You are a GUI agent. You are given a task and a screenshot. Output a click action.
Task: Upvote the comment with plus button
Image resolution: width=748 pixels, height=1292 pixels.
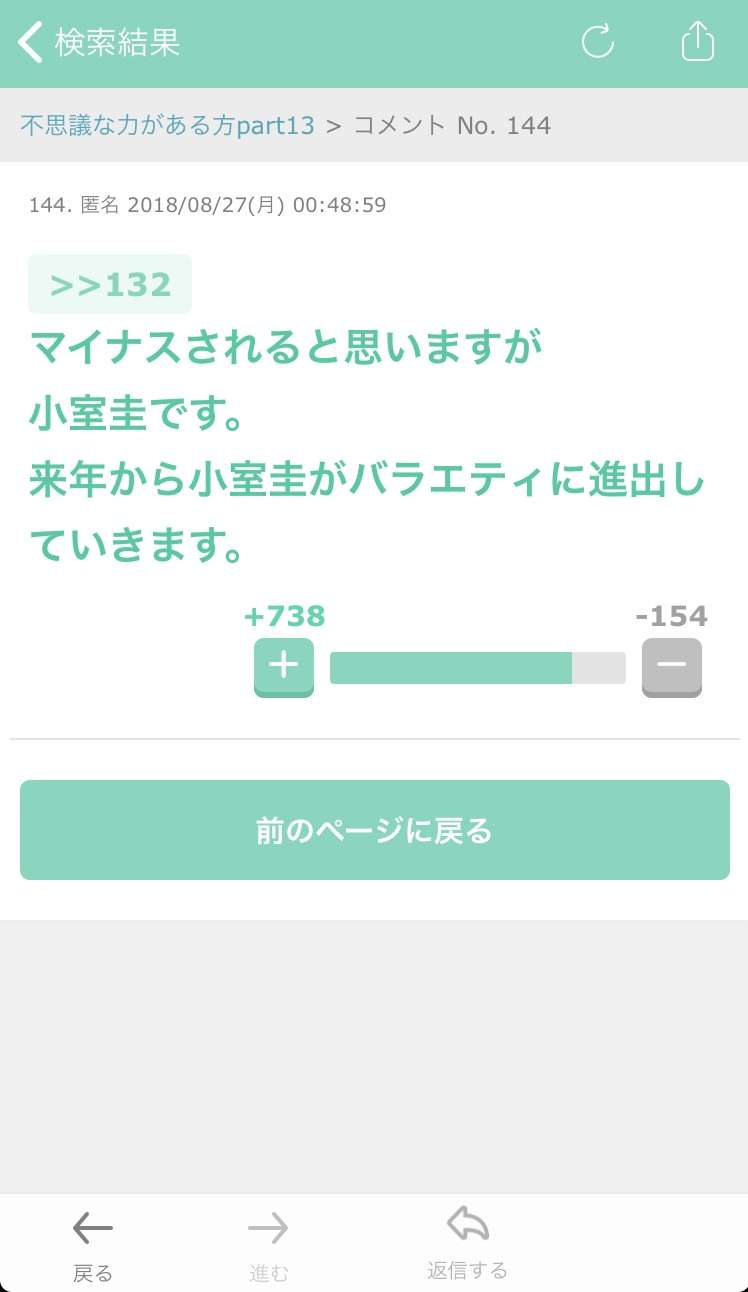tap(284, 667)
